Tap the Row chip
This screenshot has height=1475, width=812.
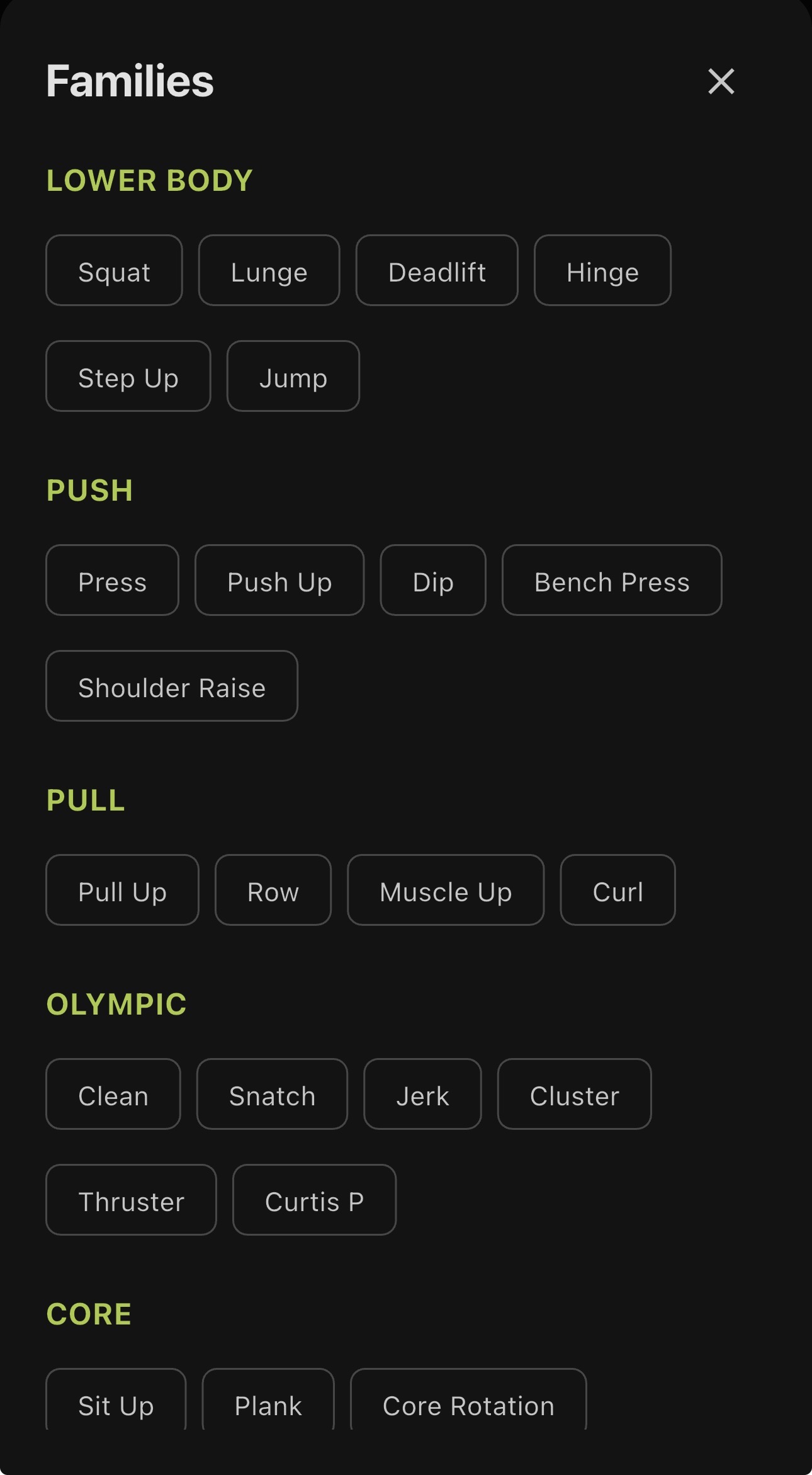pyautogui.click(x=273, y=891)
